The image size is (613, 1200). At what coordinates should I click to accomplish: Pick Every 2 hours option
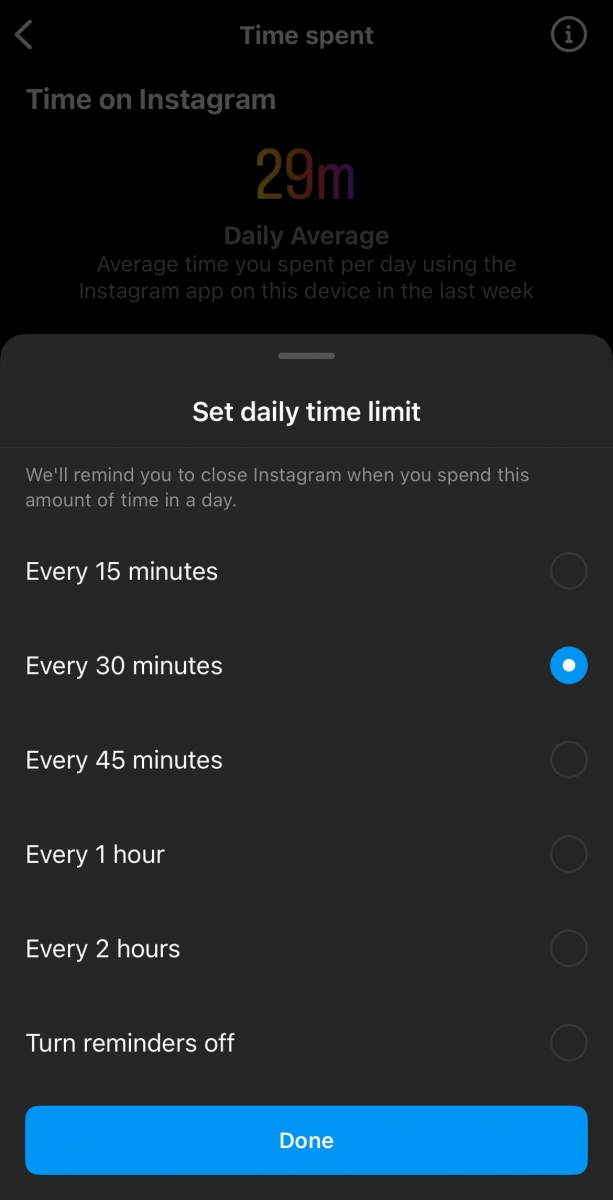[568, 948]
